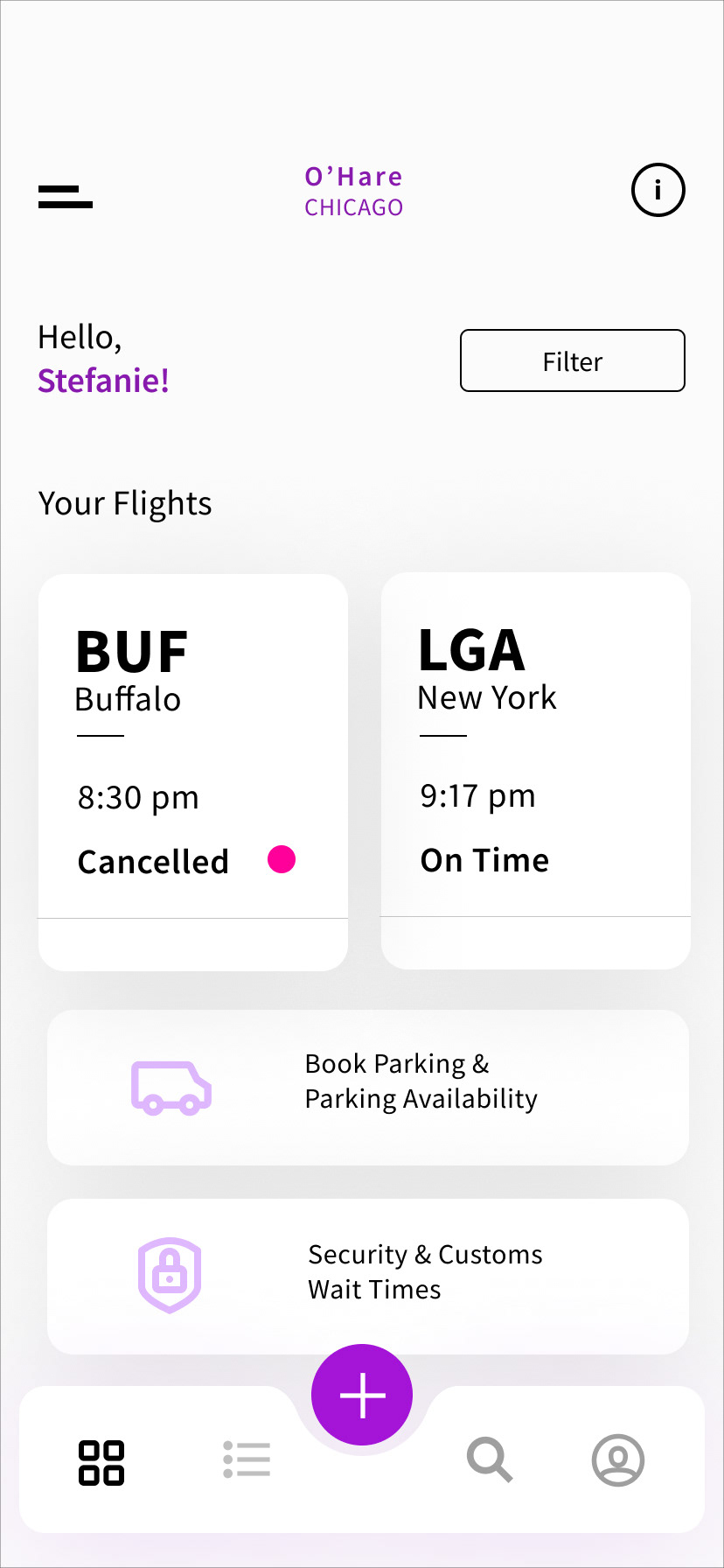724x1568 pixels.
Task: Open the LGA New York flight card
Action: click(x=535, y=768)
